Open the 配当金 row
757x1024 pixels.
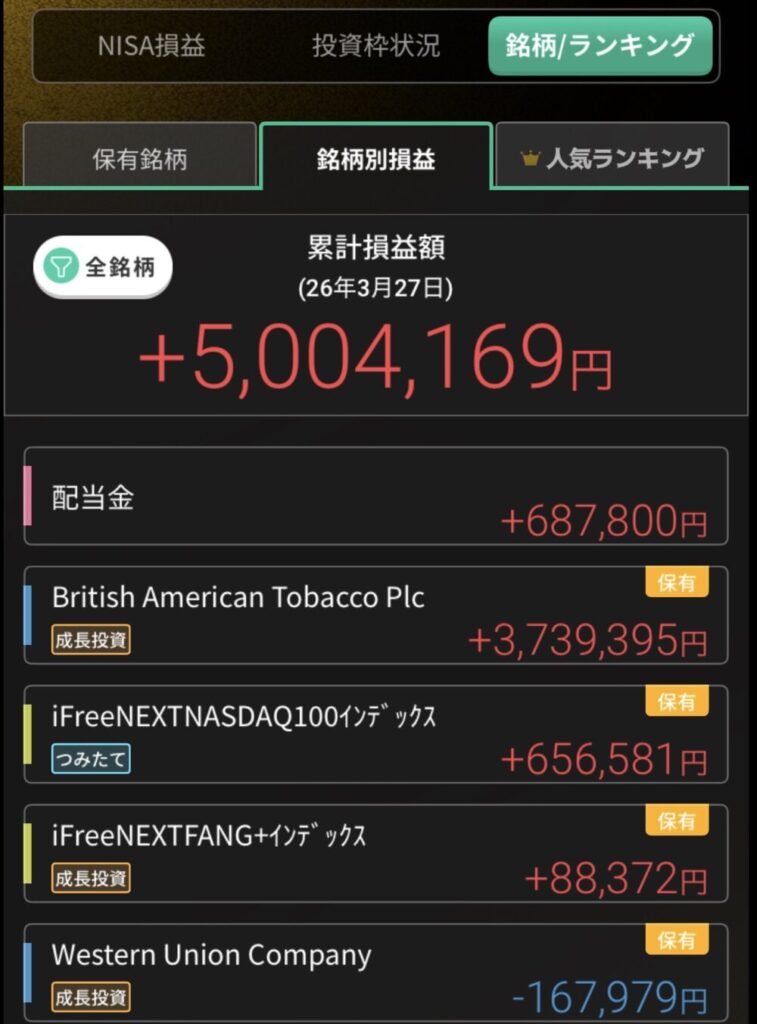point(376,497)
